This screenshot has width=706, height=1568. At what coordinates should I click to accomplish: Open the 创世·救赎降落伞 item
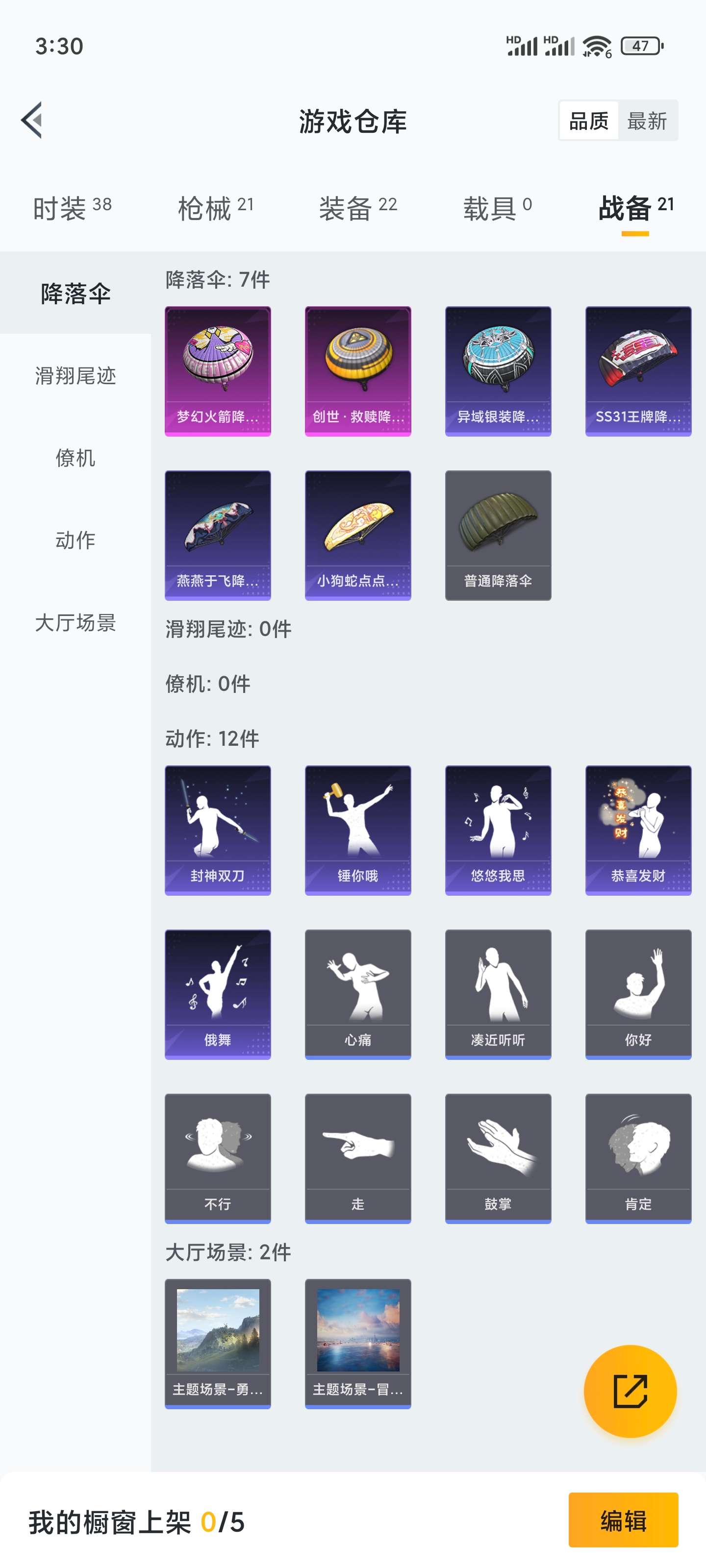[357, 371]
